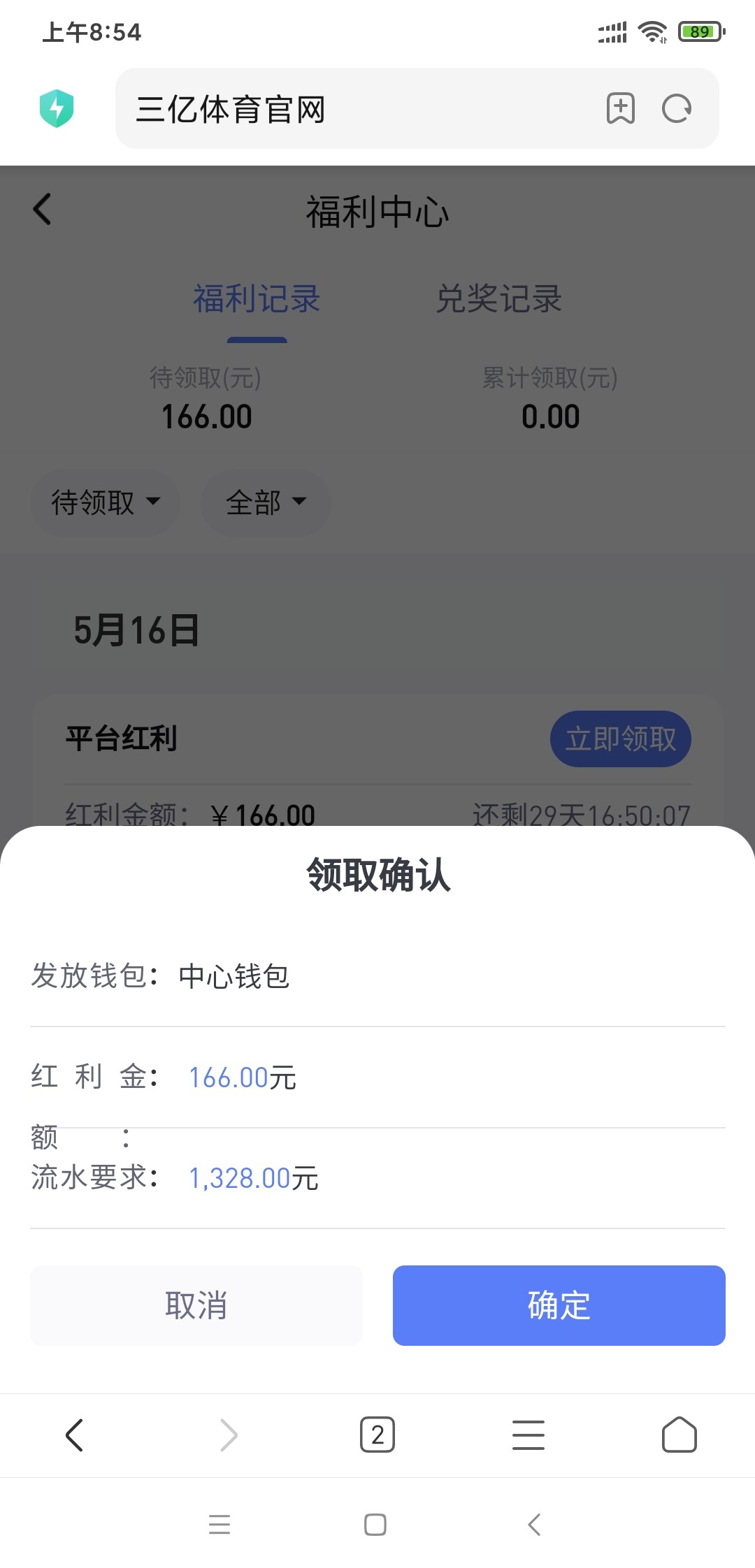The height and width of the screenshot is (1568, 755).
Task: Tap the bookmark/add page icon in address bar
Action: coord(621,109)
